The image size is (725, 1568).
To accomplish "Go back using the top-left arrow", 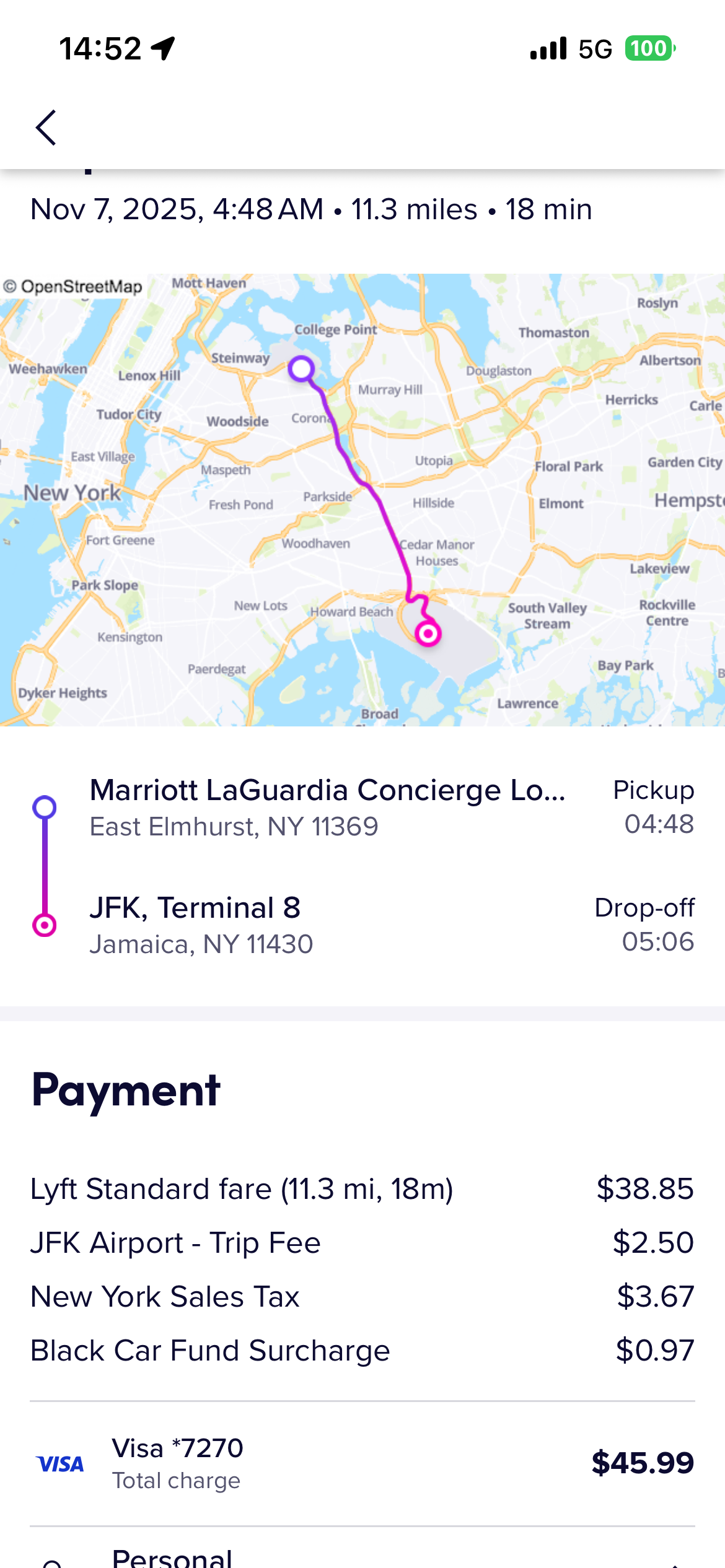I will [x=46, y=128].
